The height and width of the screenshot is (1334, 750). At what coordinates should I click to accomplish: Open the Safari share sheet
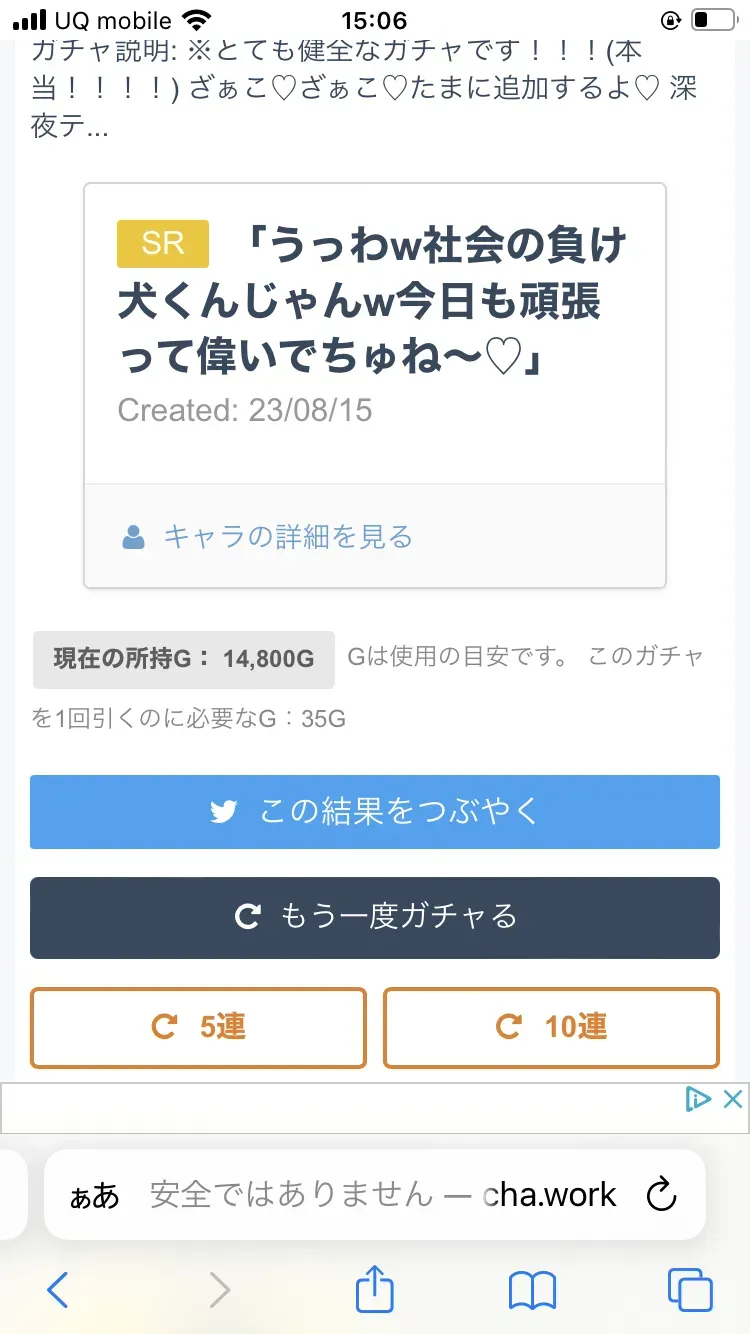375,1288
